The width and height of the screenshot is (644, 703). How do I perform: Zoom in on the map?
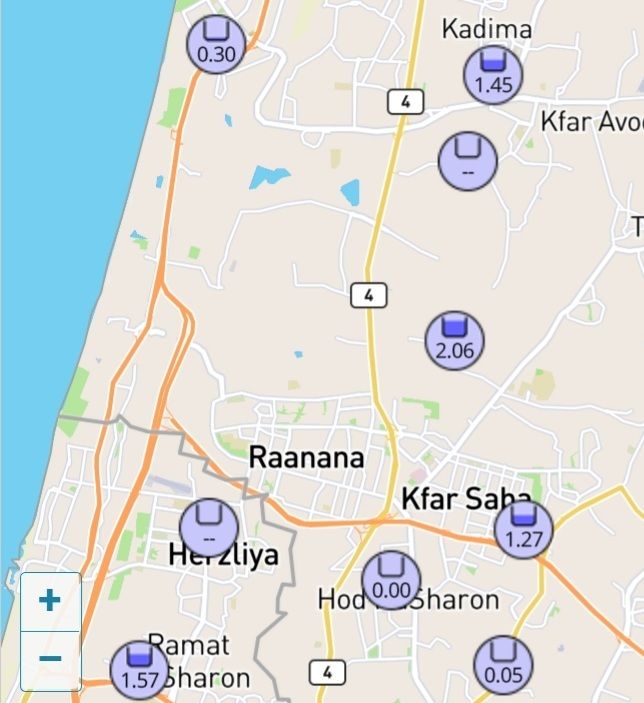click(49, 600)
